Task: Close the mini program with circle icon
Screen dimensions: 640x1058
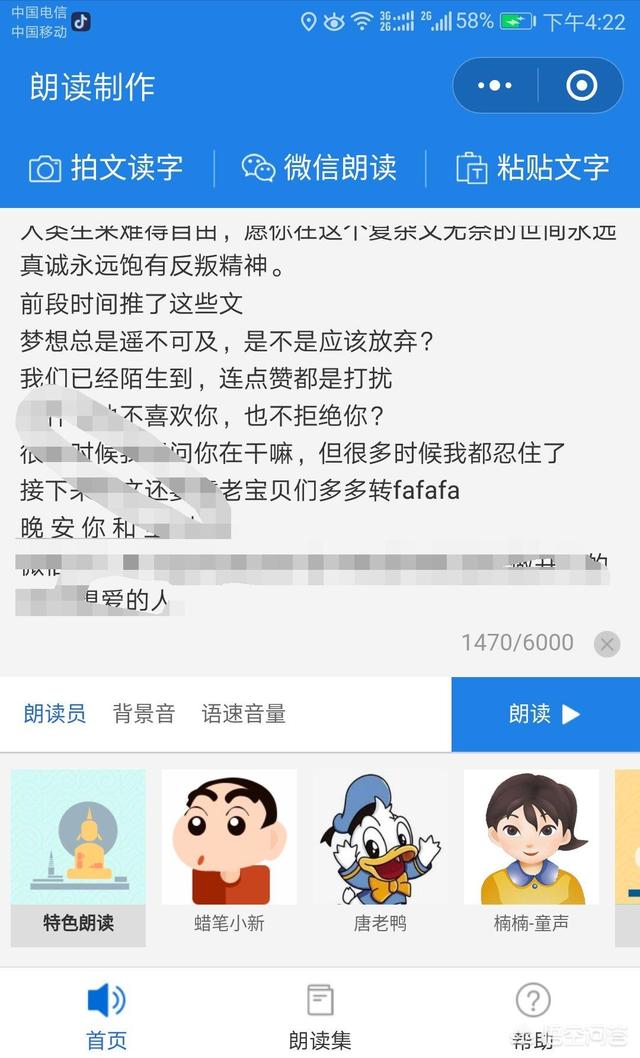Action: tap(581, 86)
